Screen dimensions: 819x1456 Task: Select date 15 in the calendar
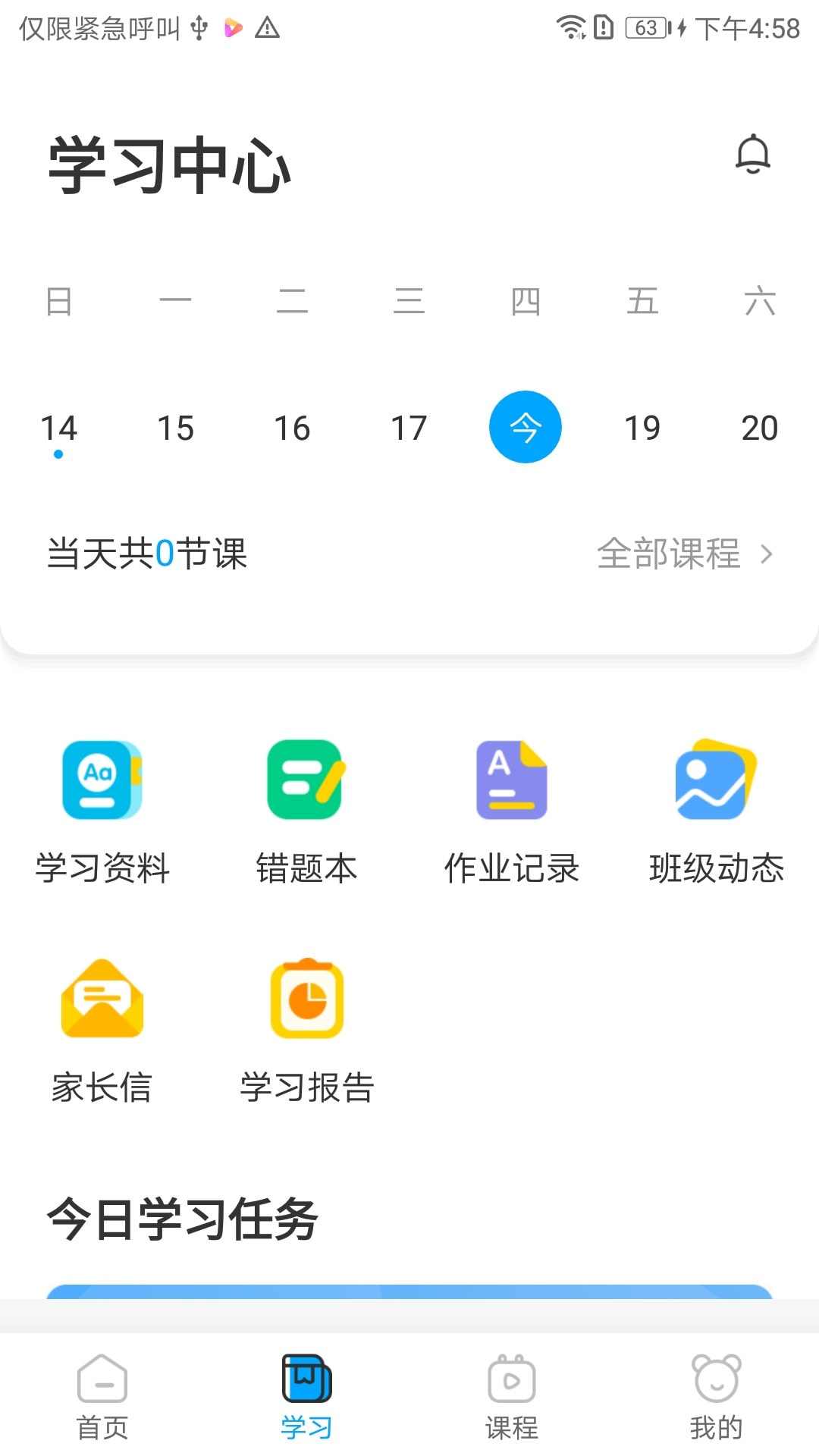tap(175, 428)
